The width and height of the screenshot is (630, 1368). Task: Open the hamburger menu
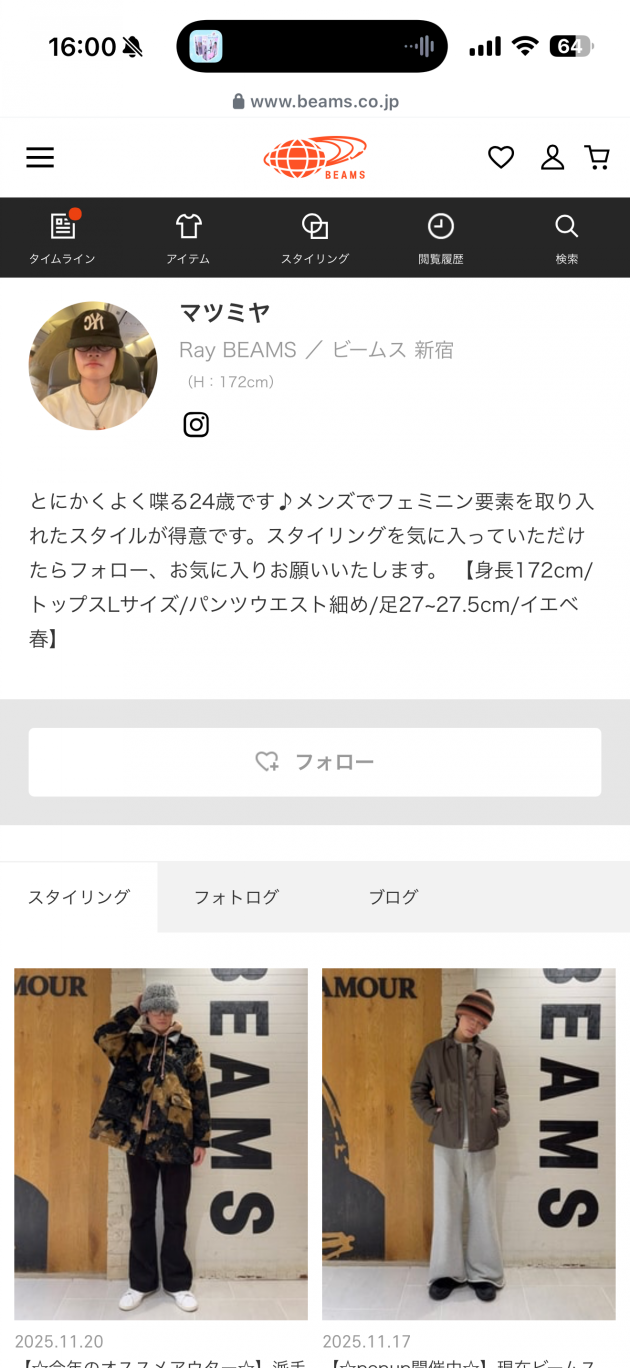[x=40, y=158]
